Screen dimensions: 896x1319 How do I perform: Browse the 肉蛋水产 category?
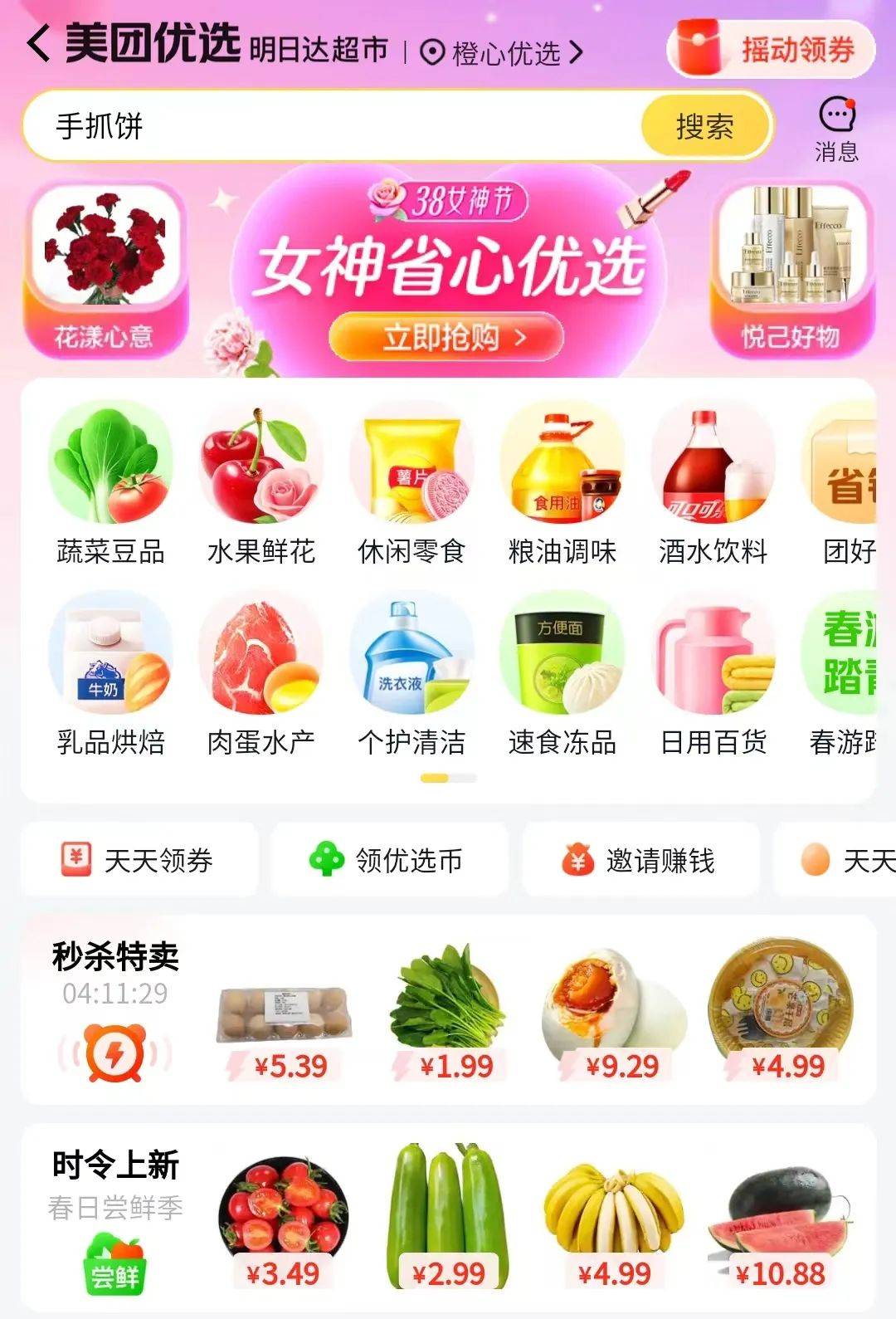[261, 674]
